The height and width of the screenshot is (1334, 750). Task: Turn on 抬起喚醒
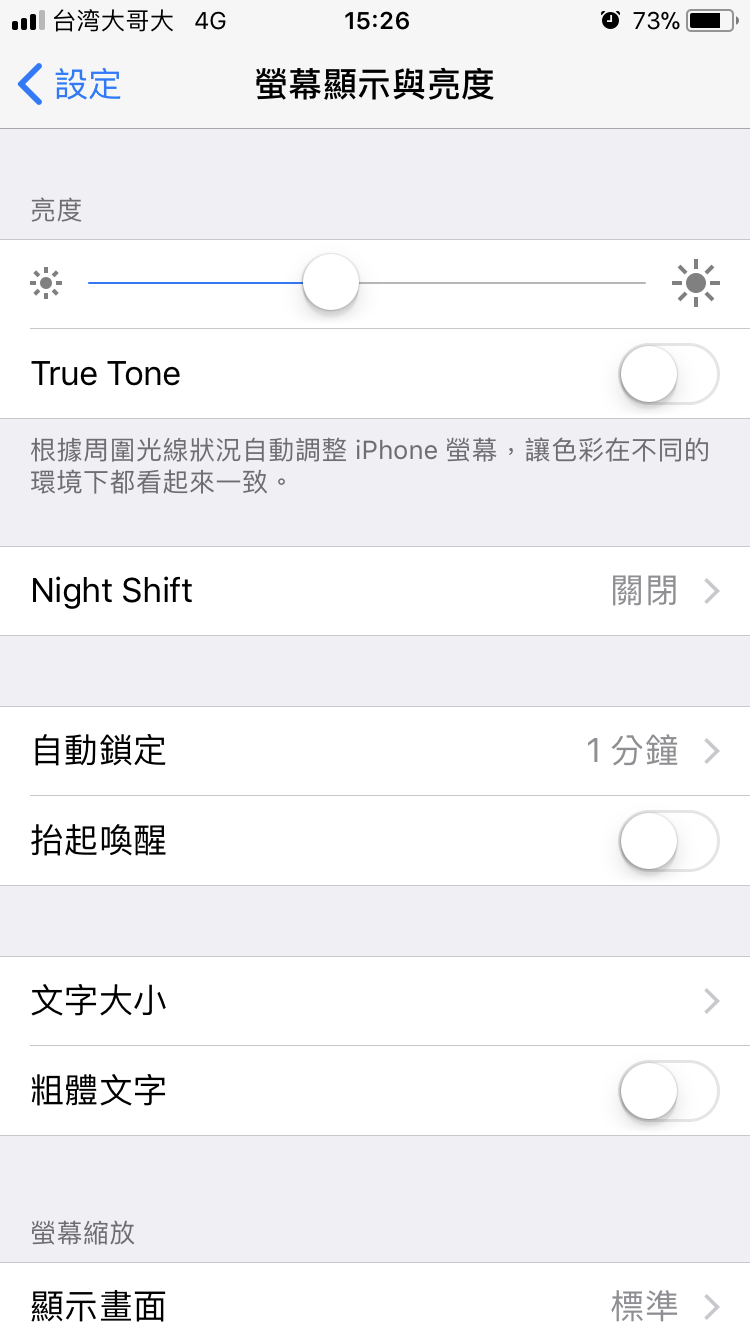669,841
